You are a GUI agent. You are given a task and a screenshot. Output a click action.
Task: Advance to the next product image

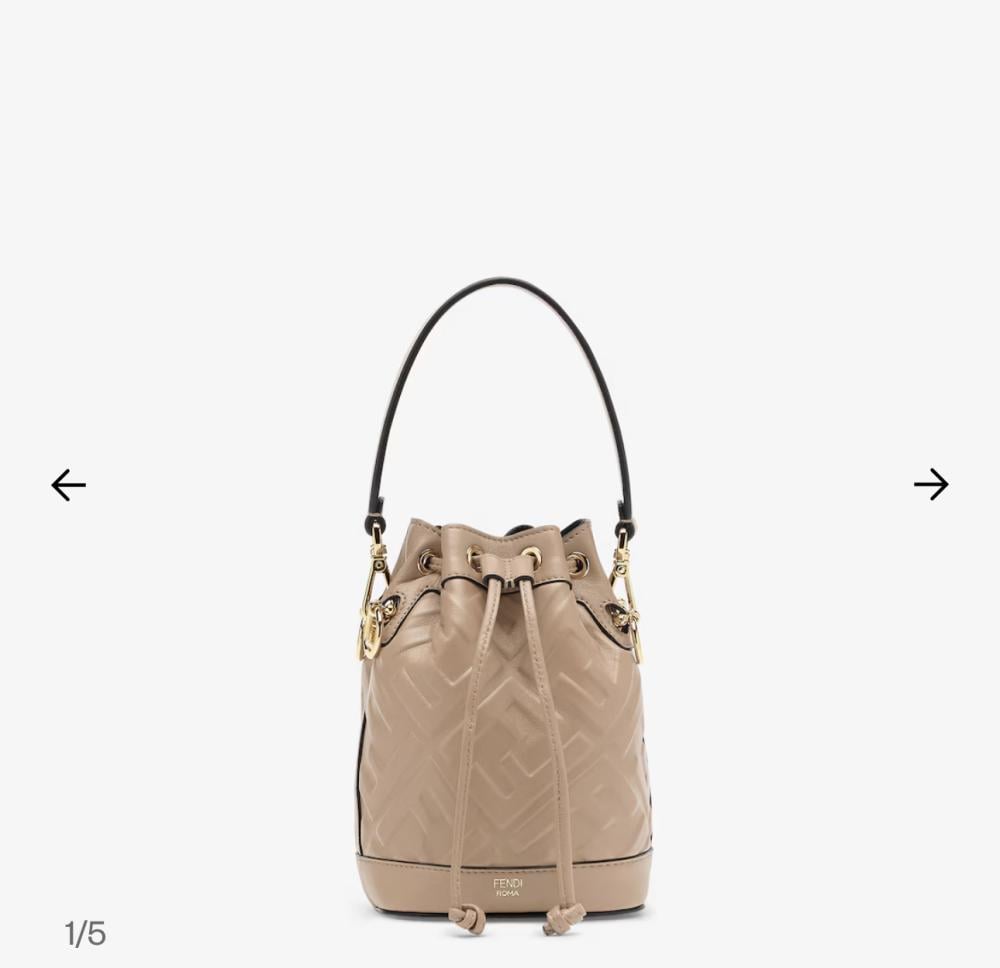(930, 485)
